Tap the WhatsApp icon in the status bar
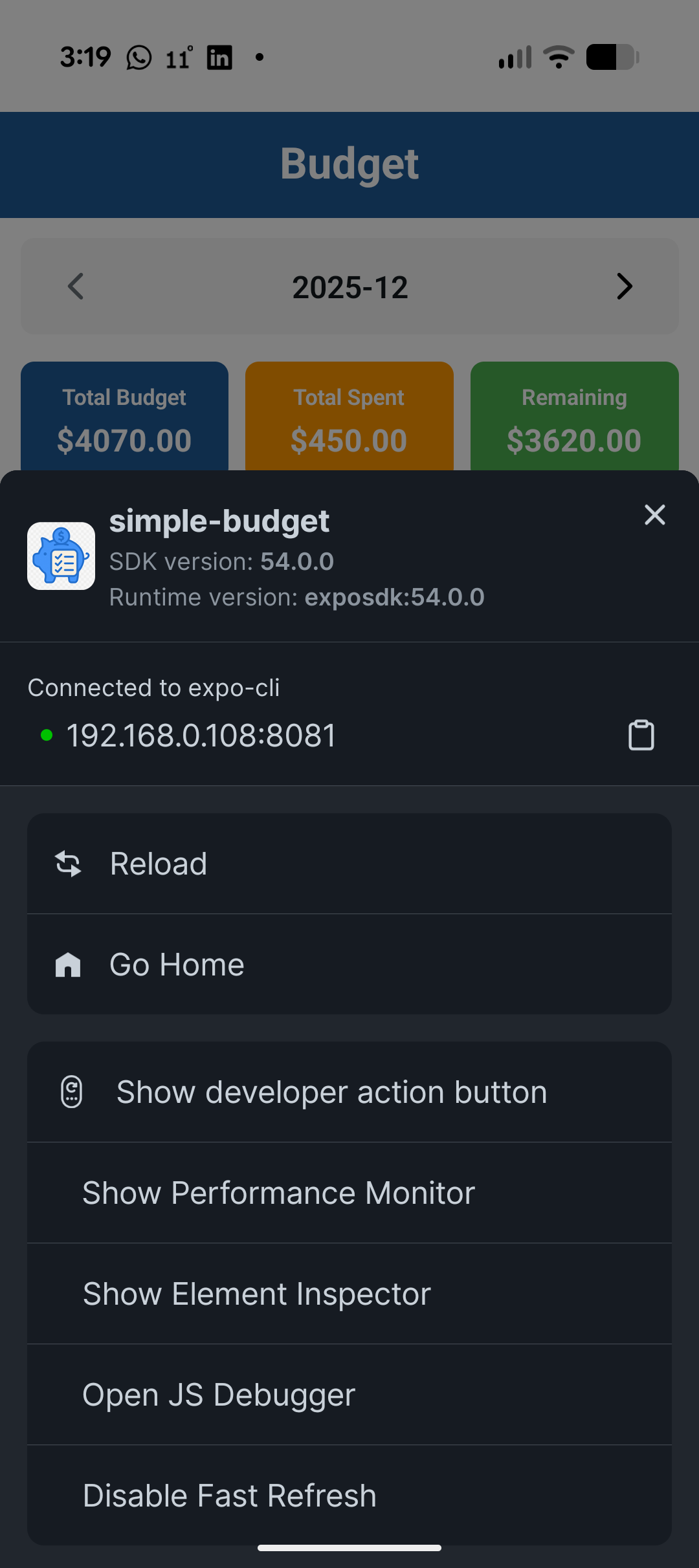 tap(139, 57)
